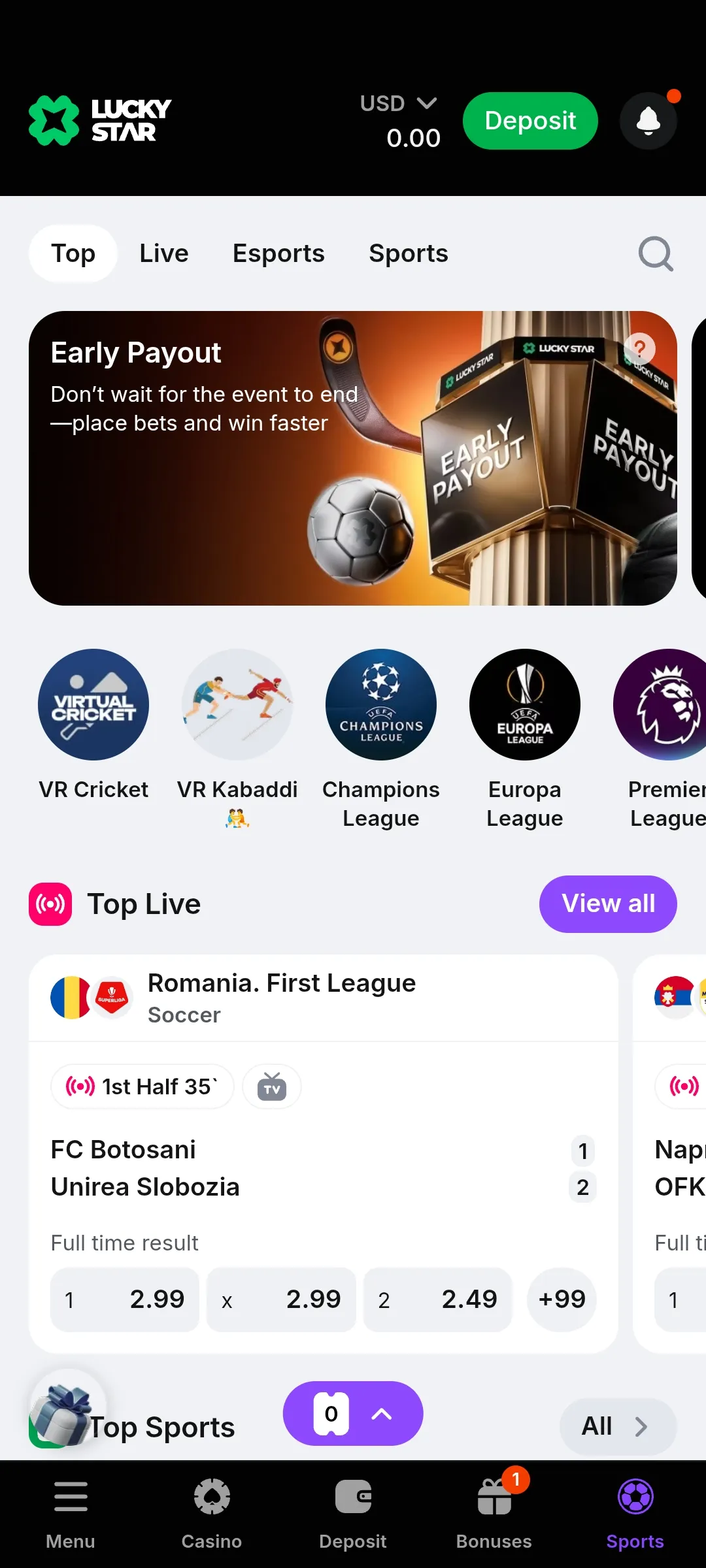Screen dimensions: 706x1568
Task: Tap the green Deposit button
Action: 530,121
